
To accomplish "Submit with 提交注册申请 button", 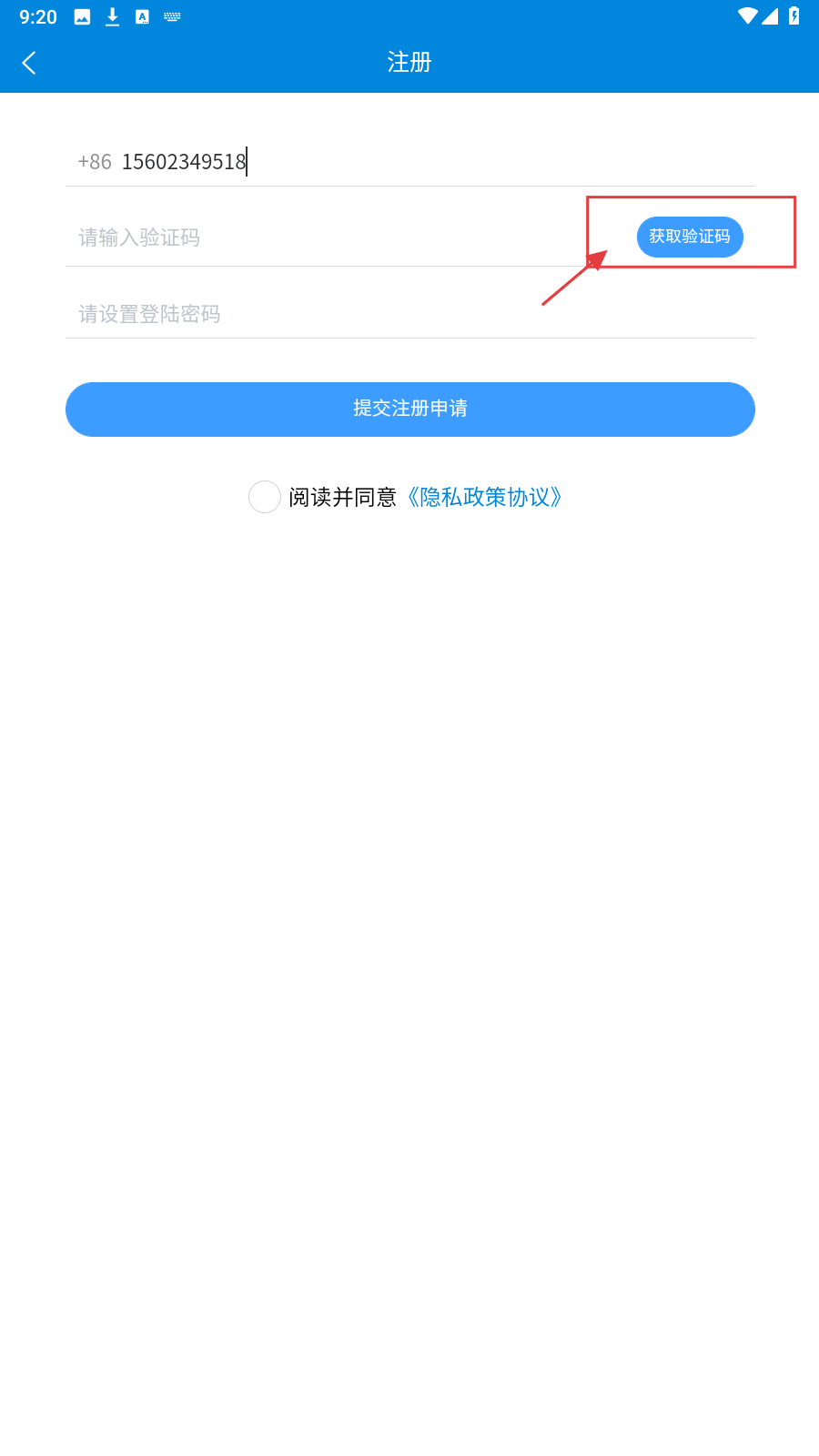I will click(409, 409).
